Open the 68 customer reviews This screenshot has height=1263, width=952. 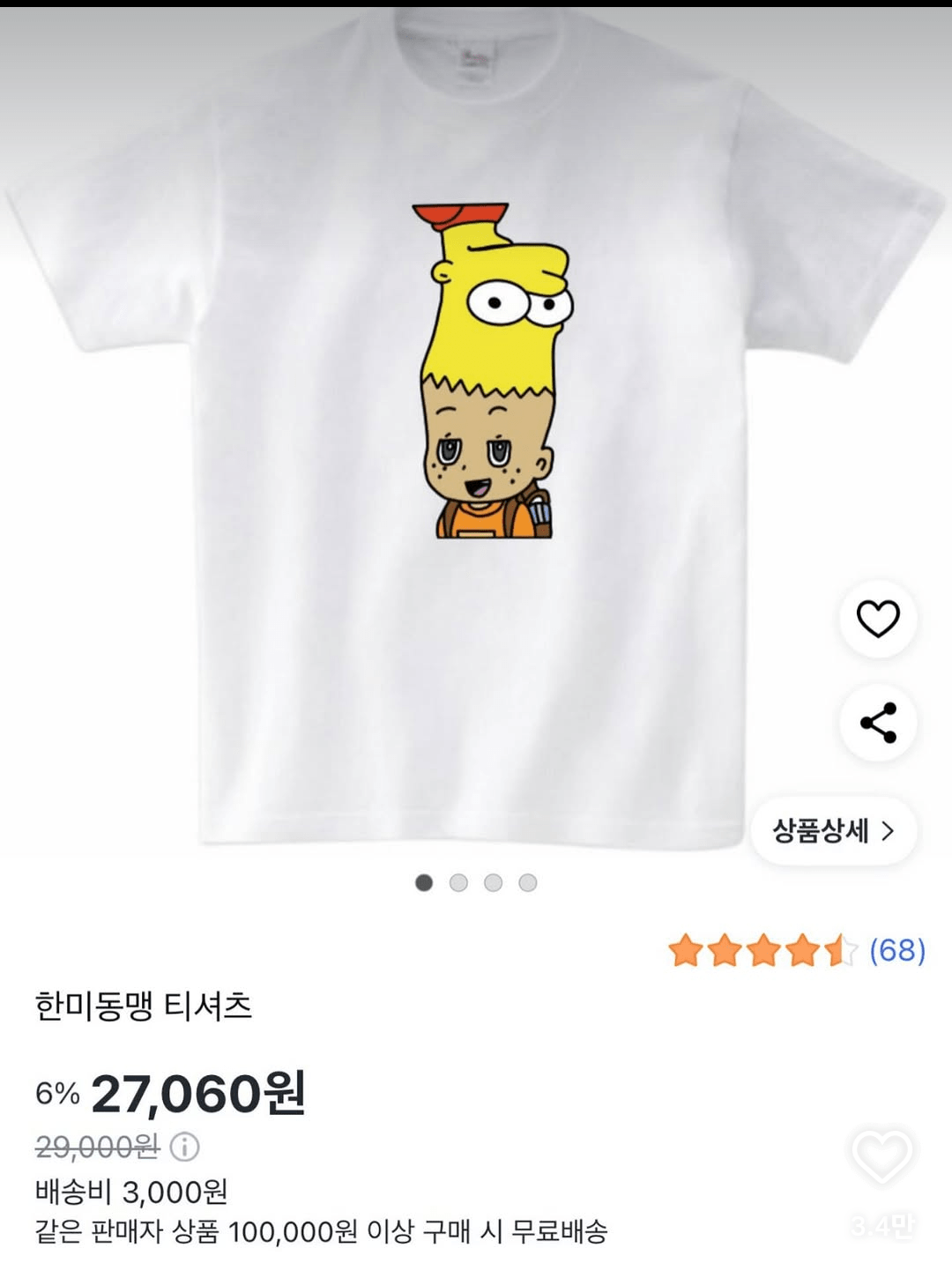(x=896, y=950)
